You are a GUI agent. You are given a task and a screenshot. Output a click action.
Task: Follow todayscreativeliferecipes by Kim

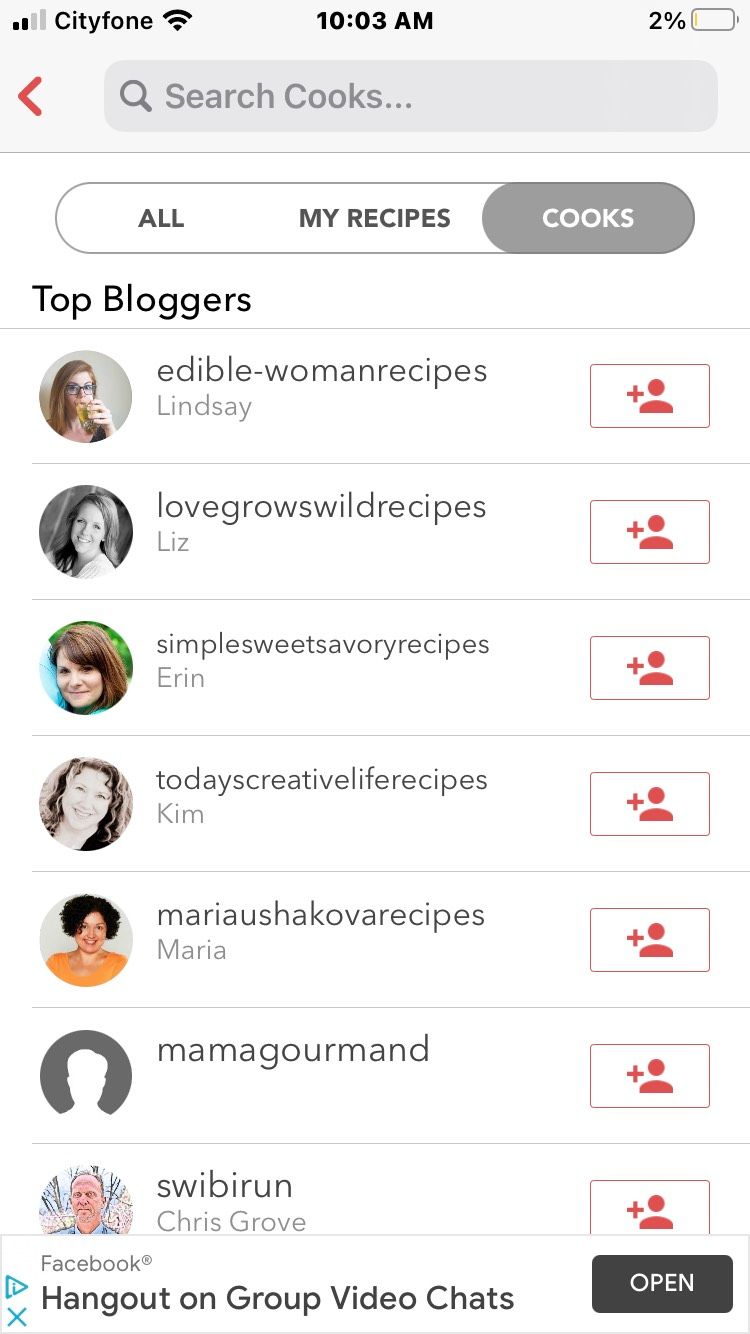[649, 804]
